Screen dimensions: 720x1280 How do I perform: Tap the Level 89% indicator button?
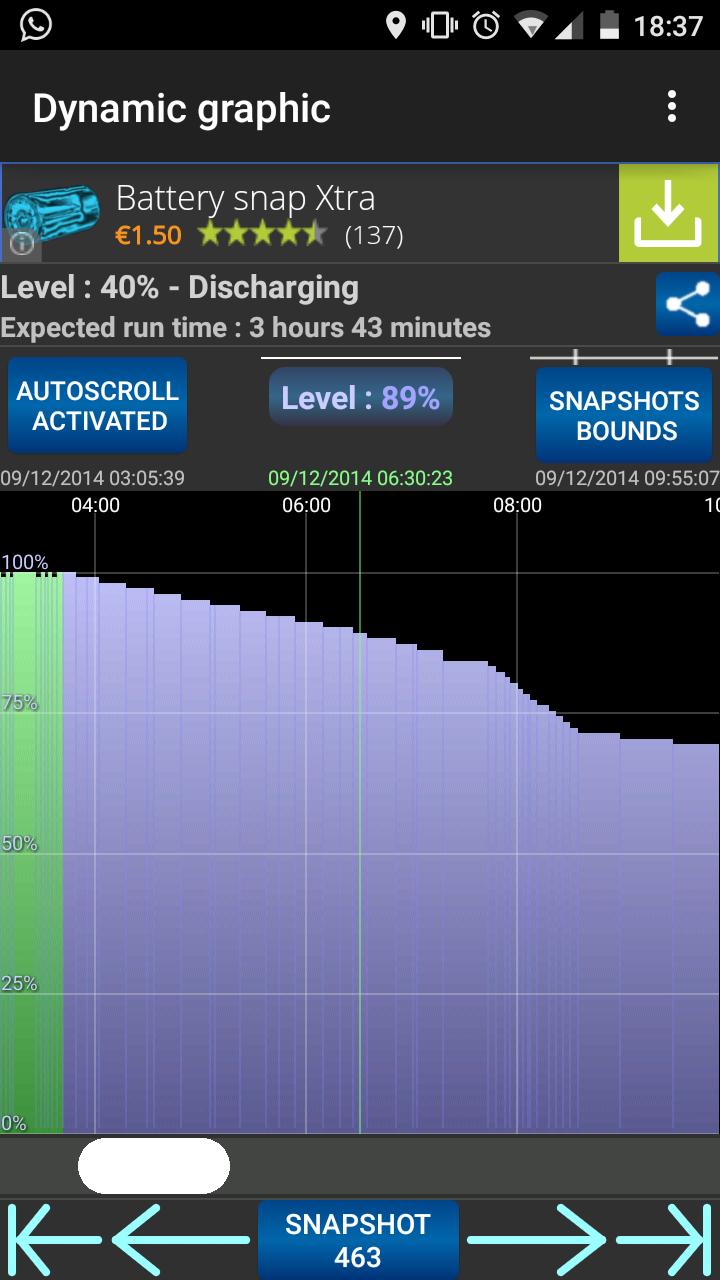361,398
